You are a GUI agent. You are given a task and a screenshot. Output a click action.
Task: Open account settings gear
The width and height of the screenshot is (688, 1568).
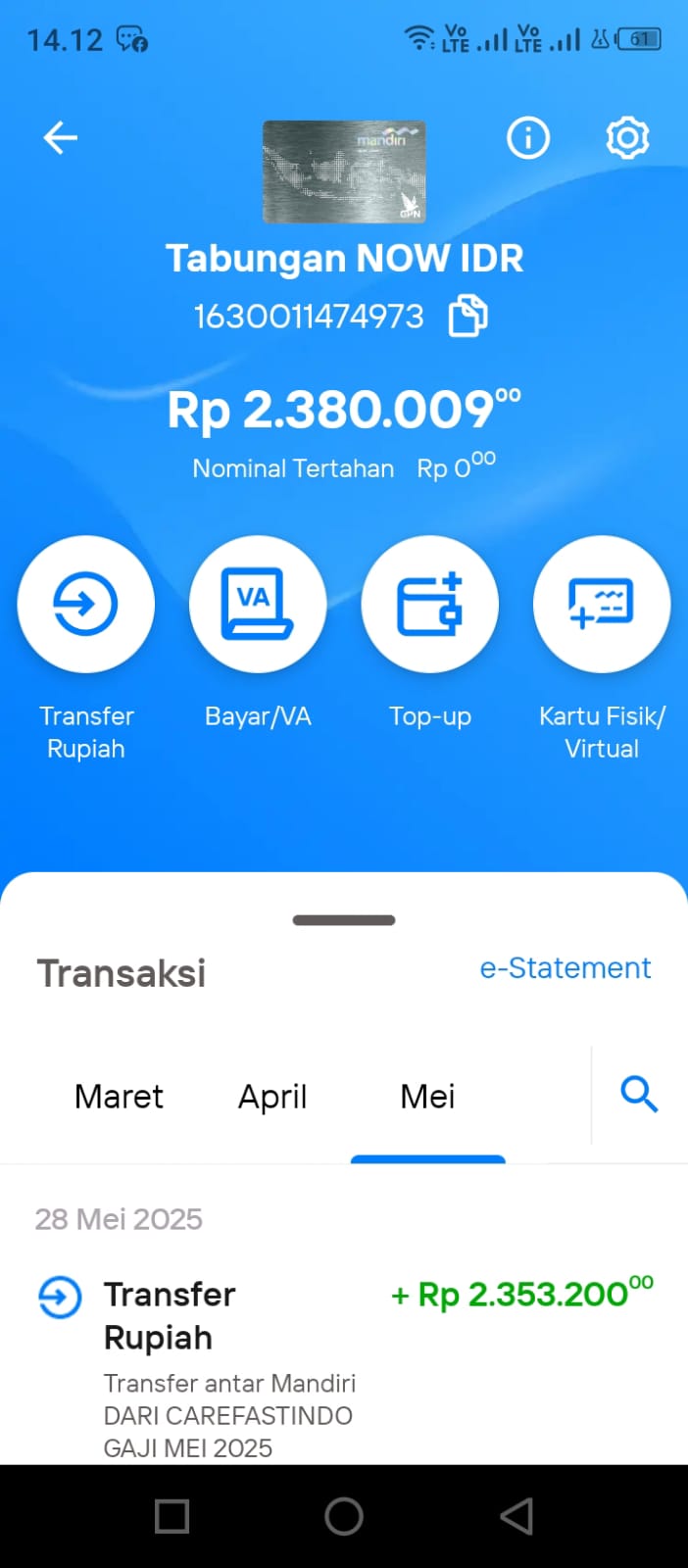click(627, 138)
